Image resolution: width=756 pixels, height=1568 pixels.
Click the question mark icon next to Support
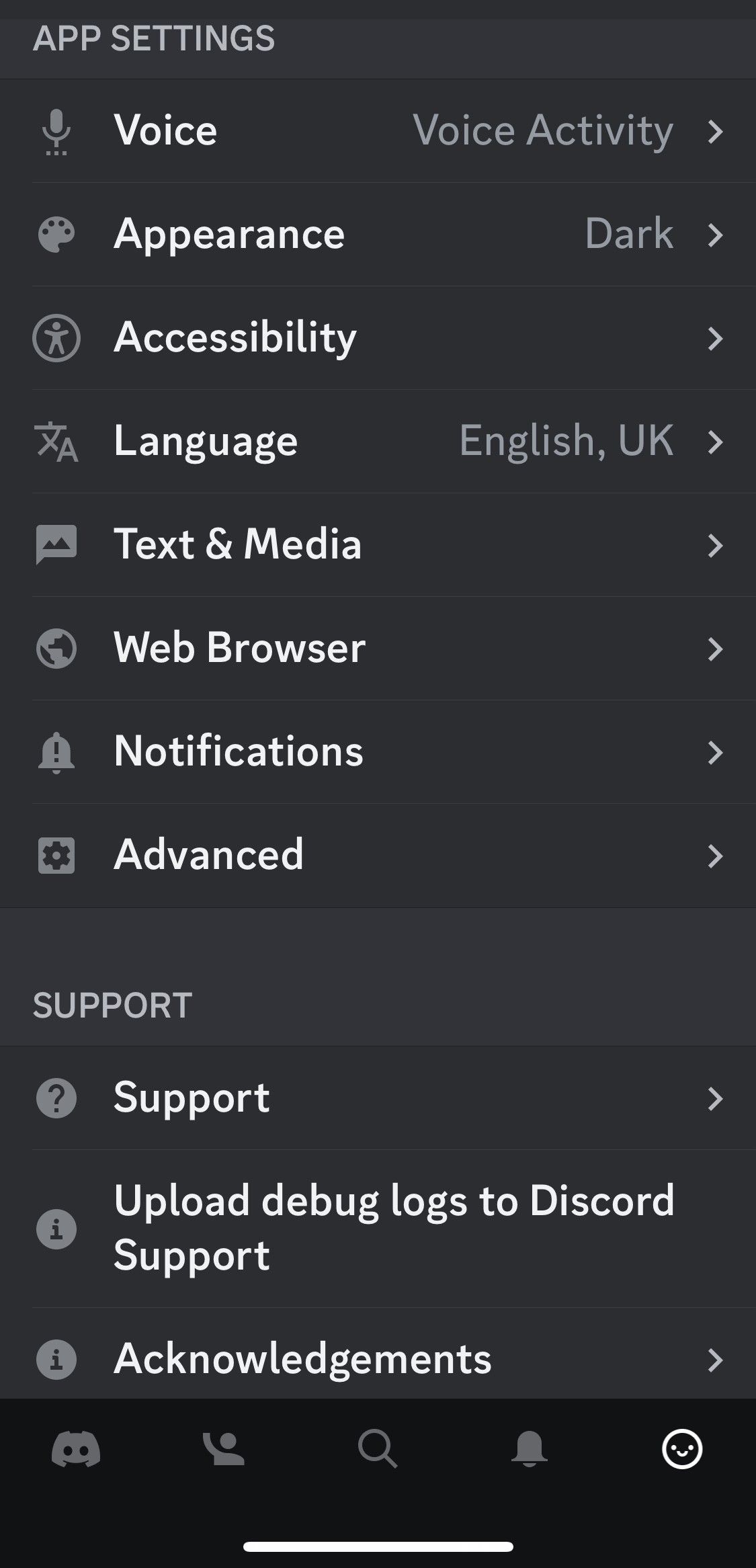tap(57, 1098)
